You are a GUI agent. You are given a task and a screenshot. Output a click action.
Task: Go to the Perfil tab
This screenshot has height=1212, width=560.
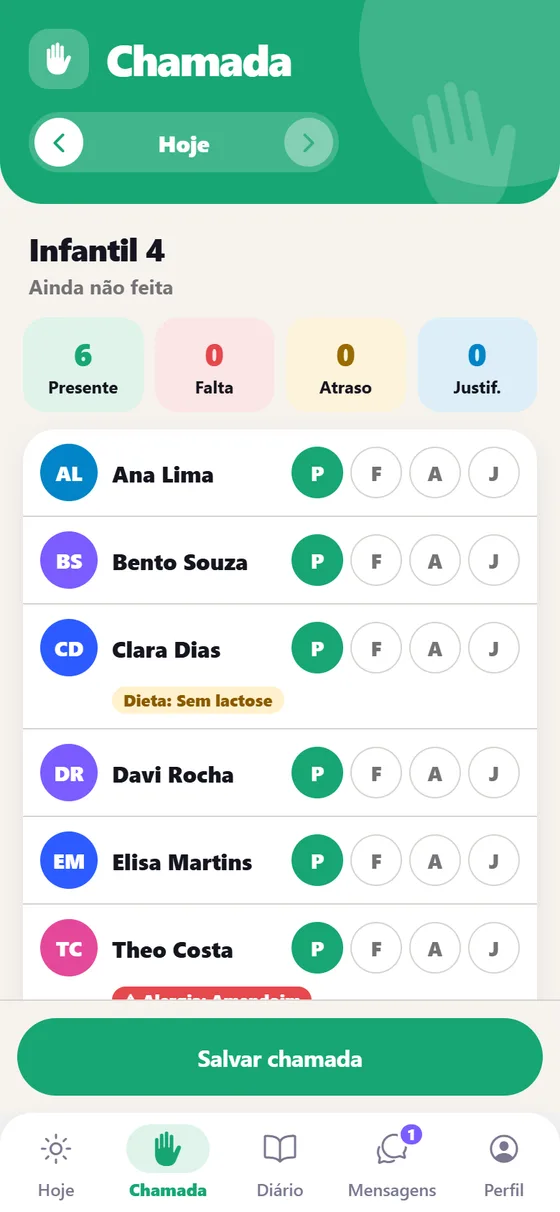(504, 1164)
